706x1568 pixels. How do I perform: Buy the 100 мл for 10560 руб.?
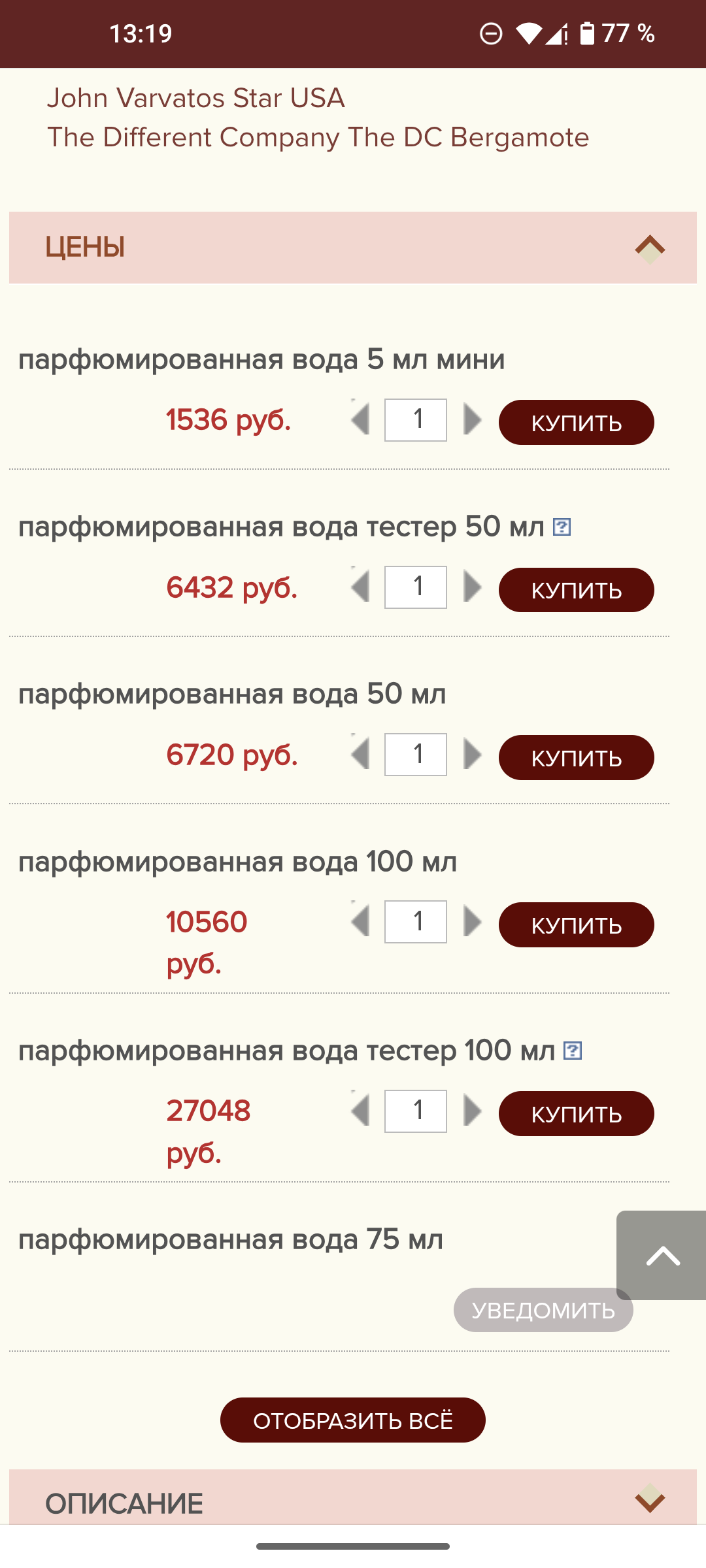click(x=576, y=925)
